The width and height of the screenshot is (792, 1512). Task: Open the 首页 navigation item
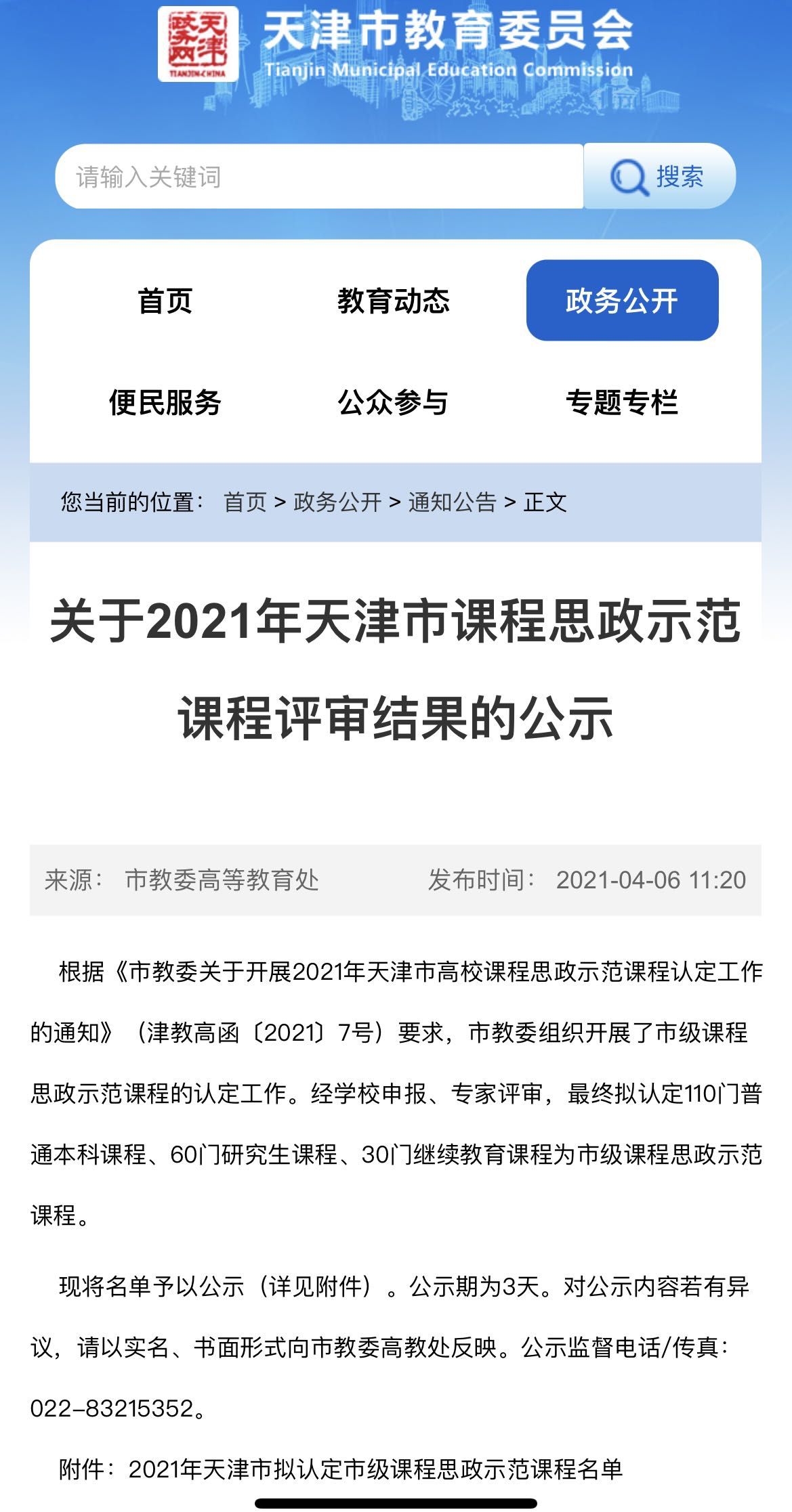pyautogui.click(x=165, y=301)
